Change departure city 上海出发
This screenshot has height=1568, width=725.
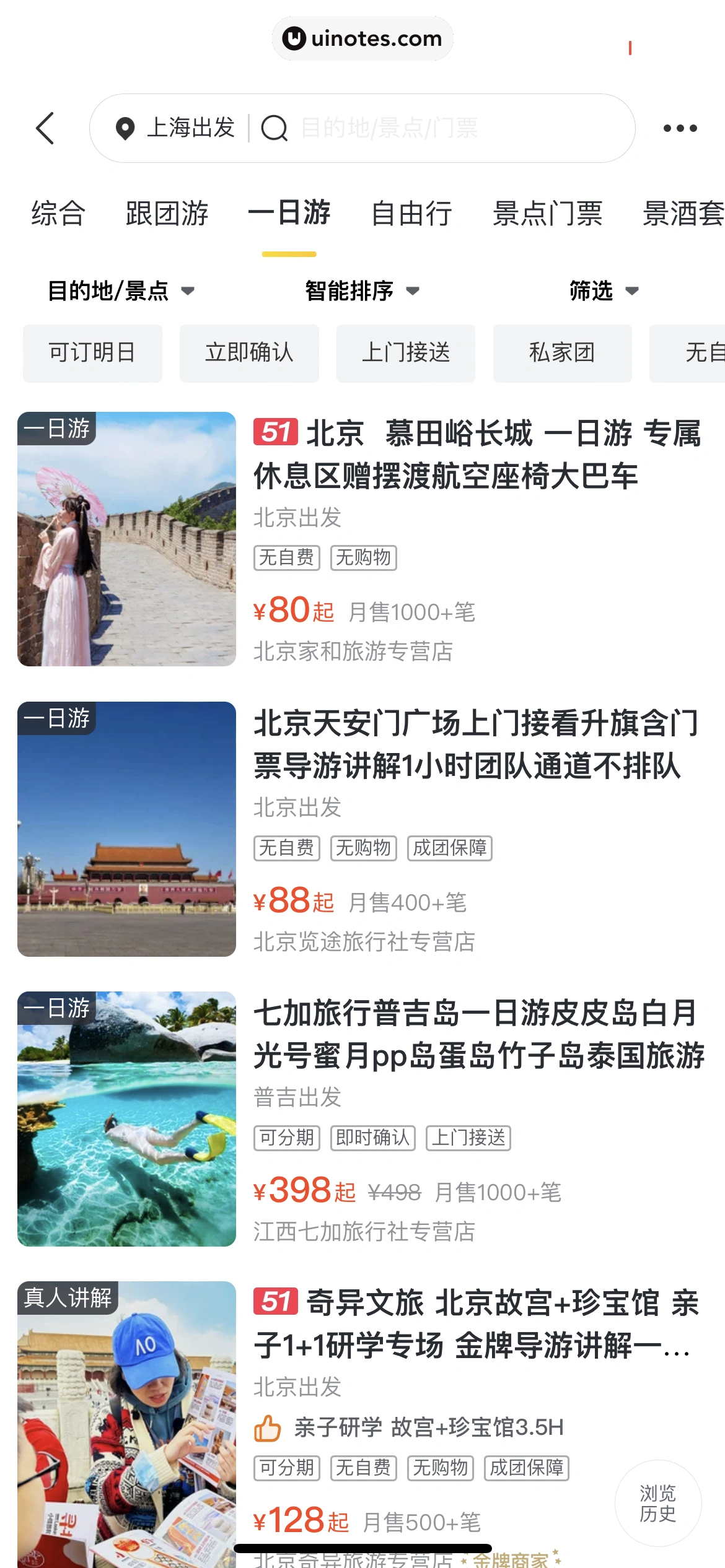coord(175,128)
